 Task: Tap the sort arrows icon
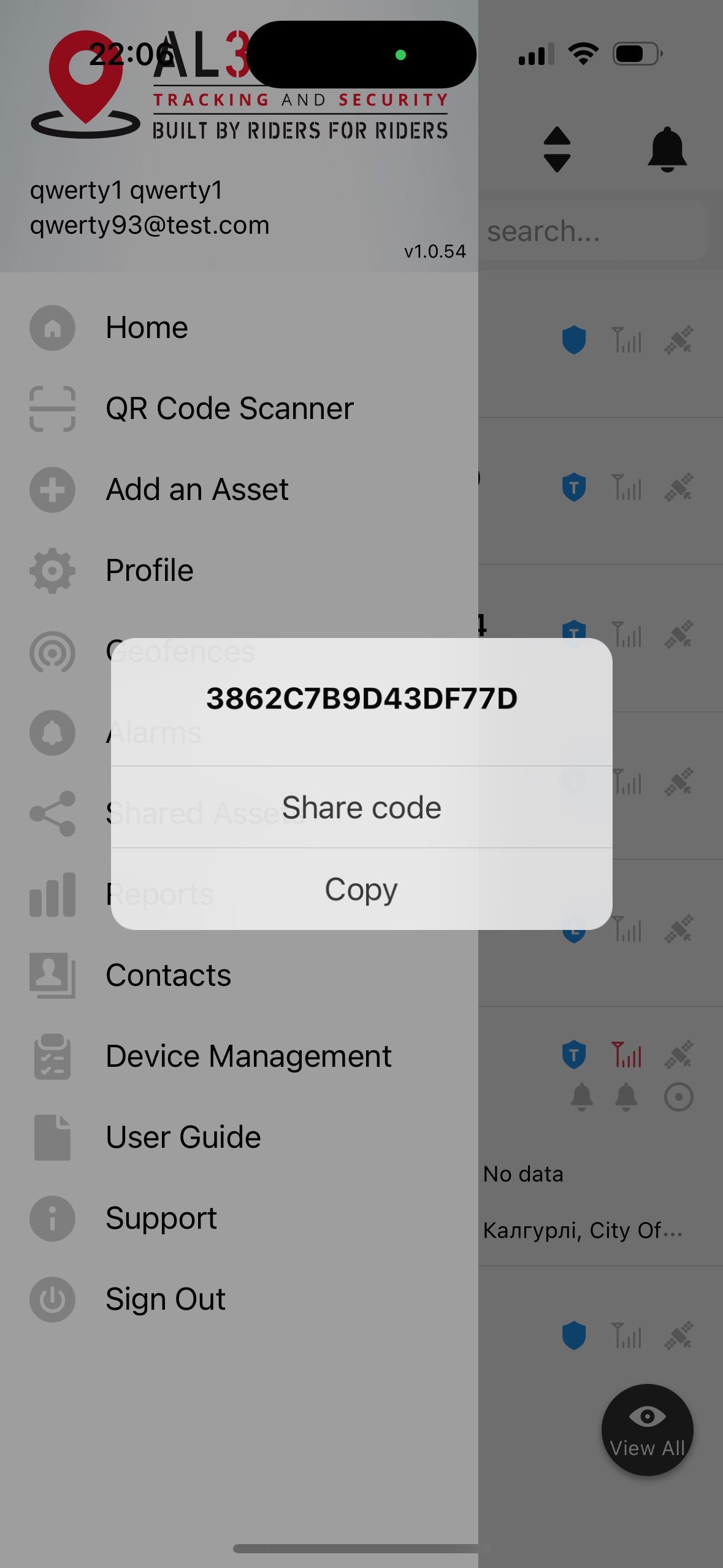click(x=557, y=150)
